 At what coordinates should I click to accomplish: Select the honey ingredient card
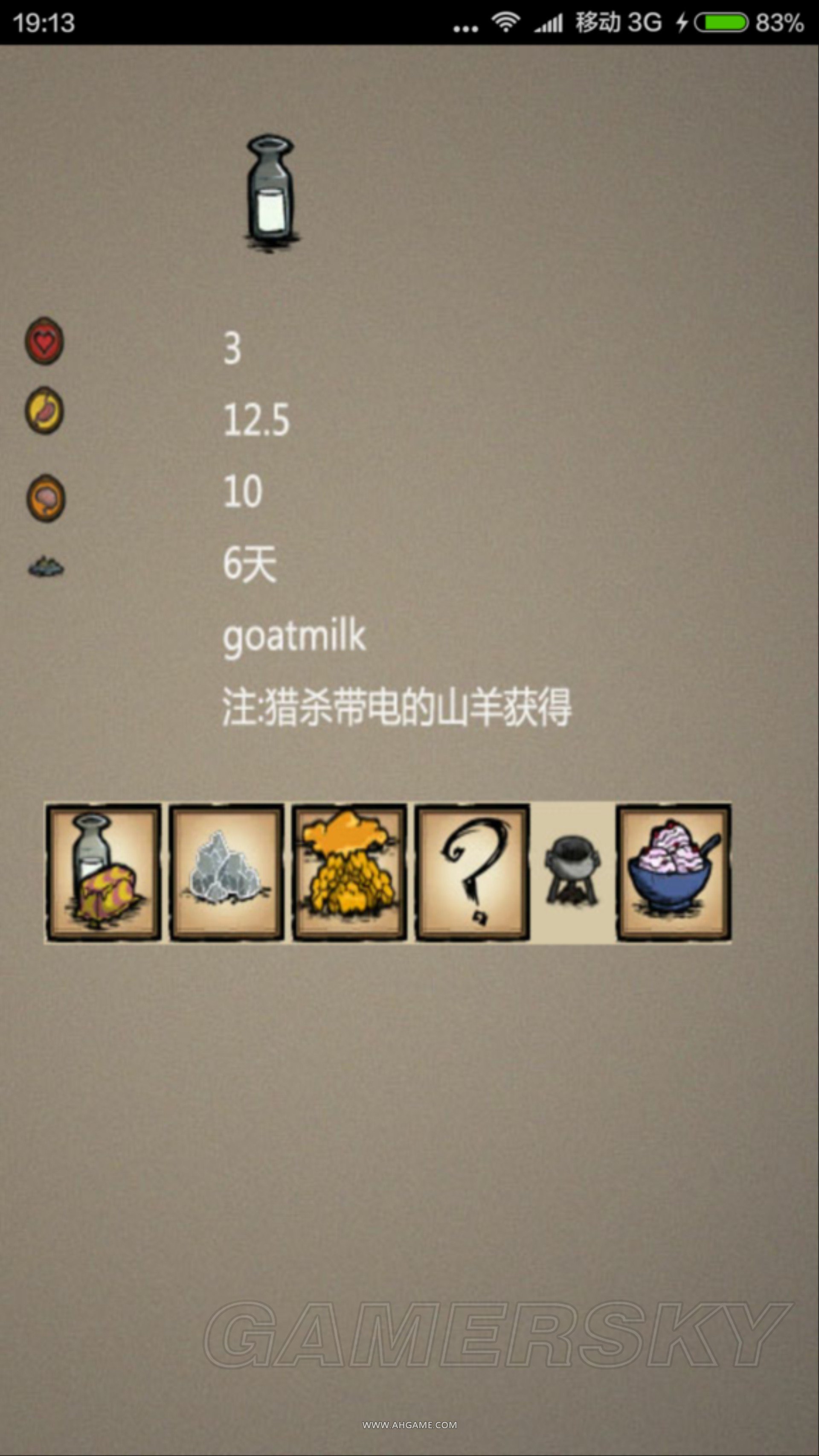(349, 873)
